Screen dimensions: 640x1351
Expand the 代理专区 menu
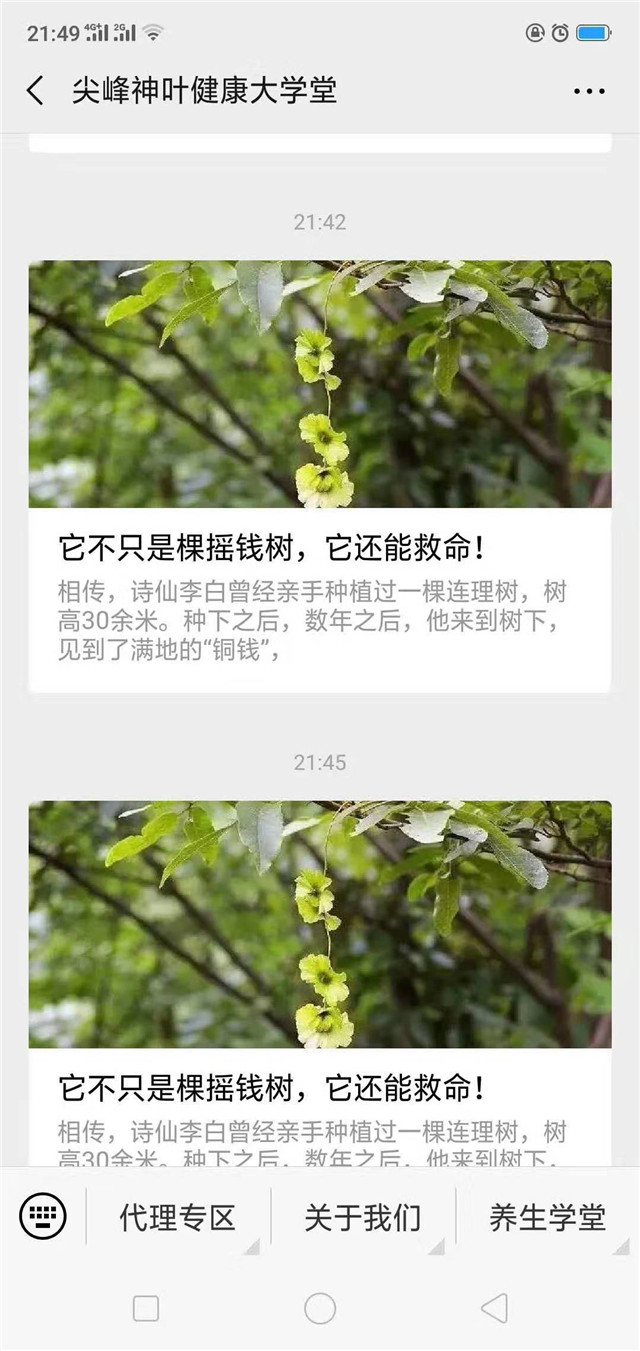178,1217
